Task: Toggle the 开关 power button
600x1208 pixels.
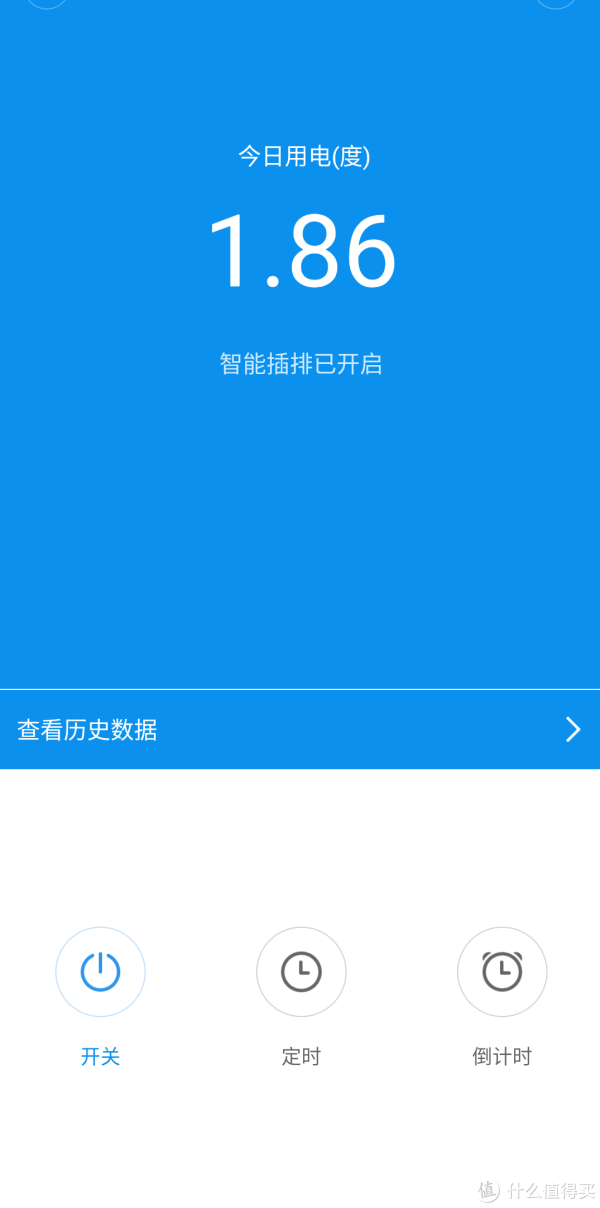Action: coord(100,972)
